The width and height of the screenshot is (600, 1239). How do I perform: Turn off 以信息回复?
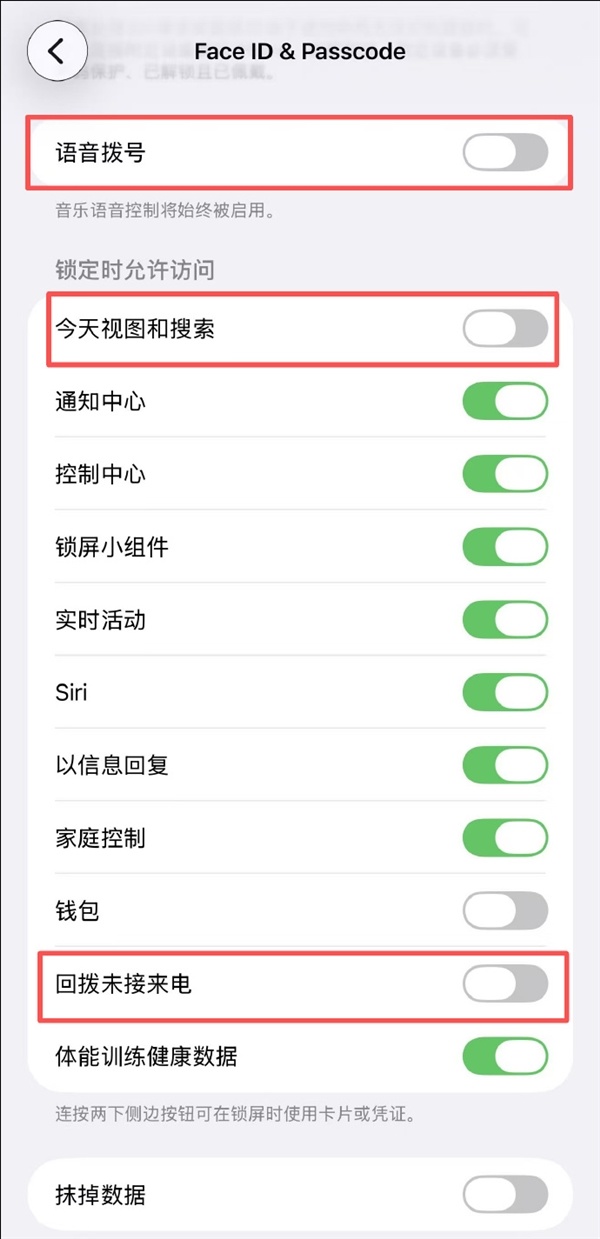pyautogui.click(x=505, y=765)
